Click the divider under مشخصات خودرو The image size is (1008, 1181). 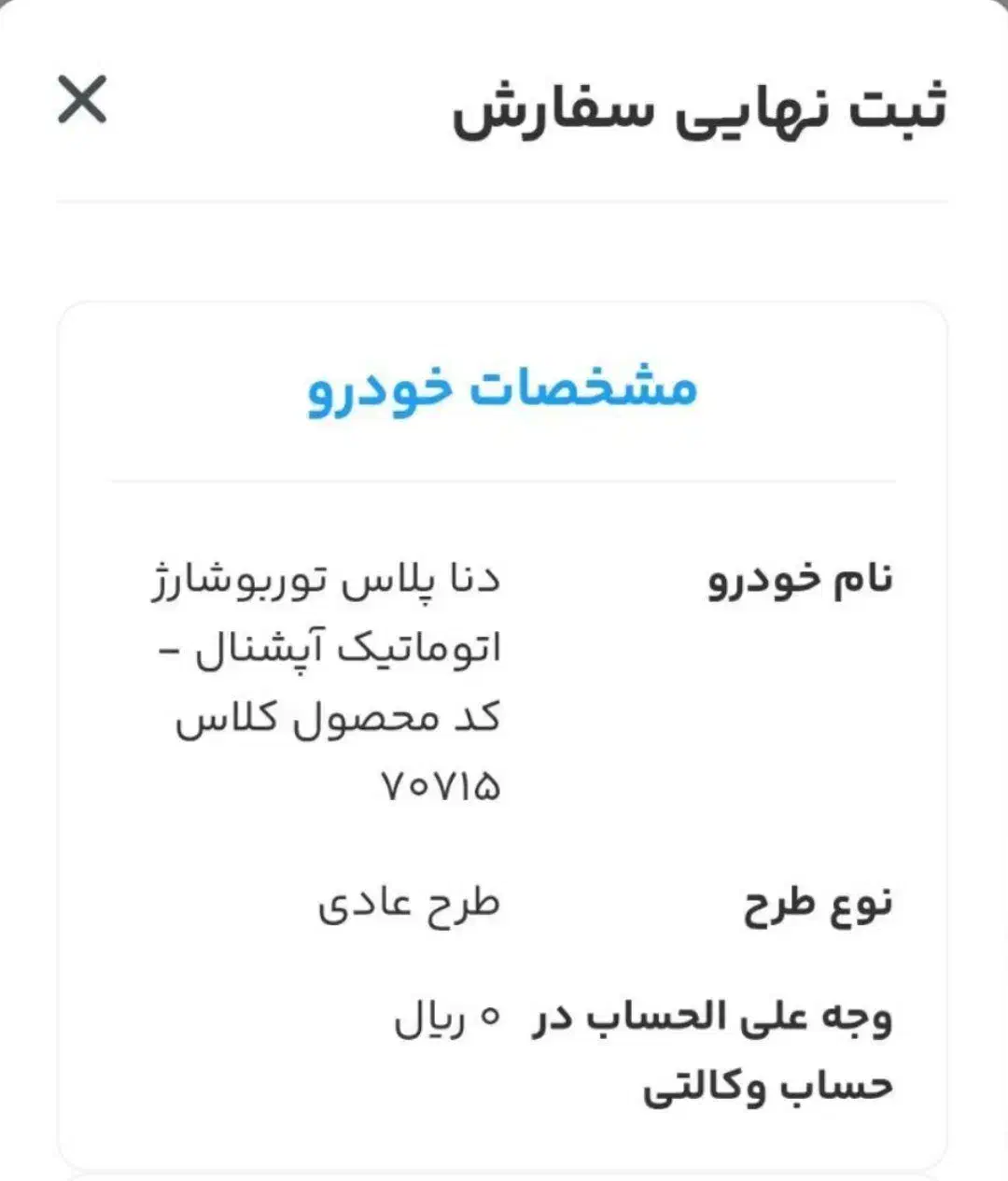[504, 481]
